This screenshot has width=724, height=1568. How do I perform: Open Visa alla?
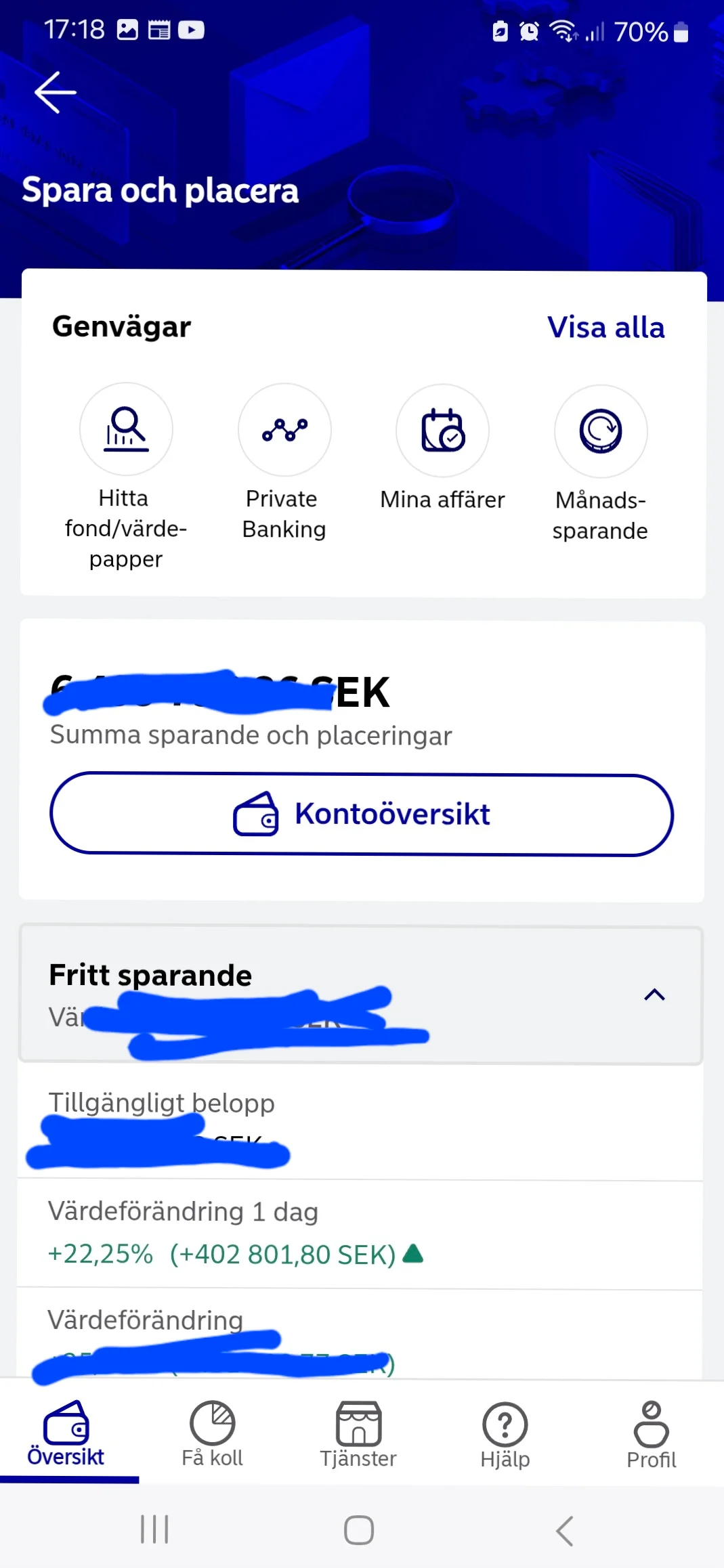click(605, 328)
